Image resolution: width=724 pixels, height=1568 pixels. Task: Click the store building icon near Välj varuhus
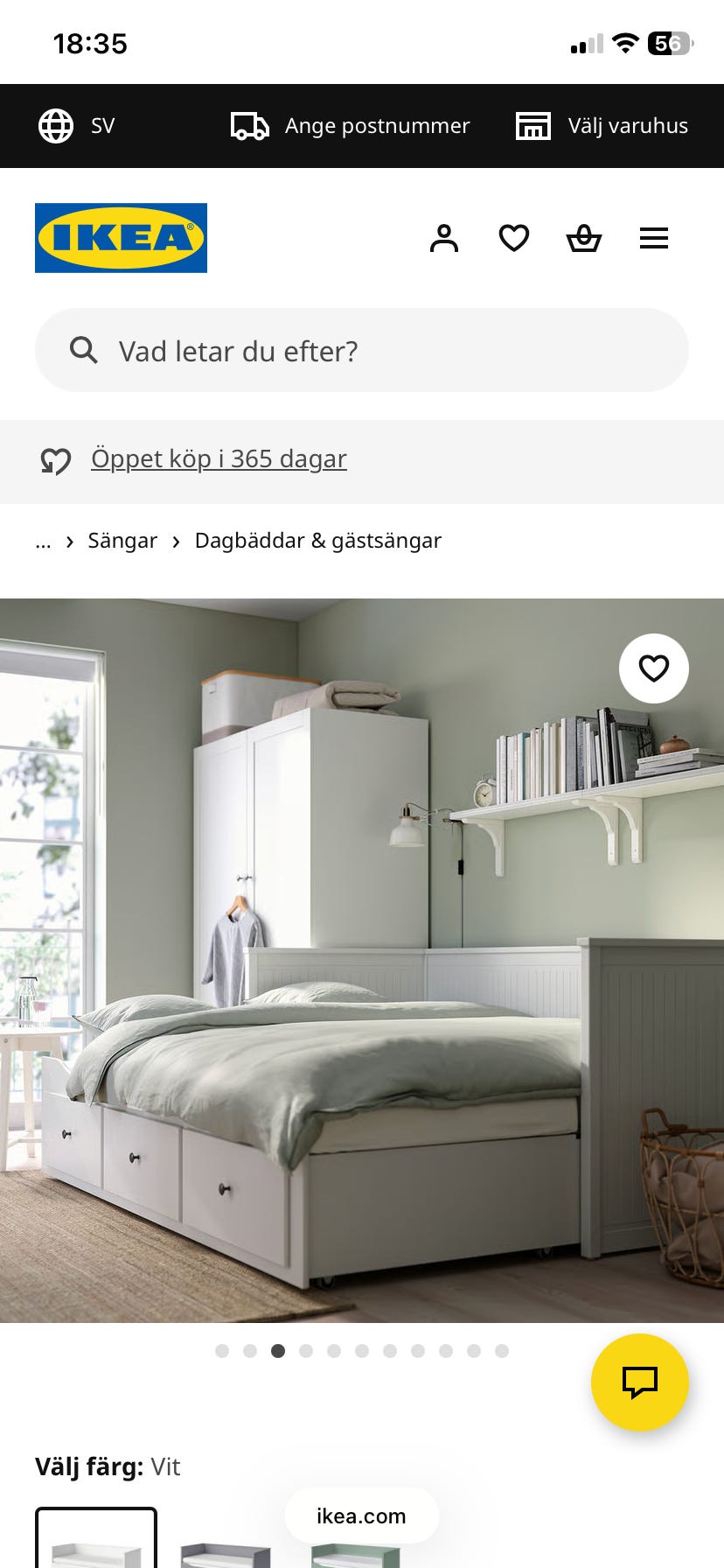pos(533,125)
